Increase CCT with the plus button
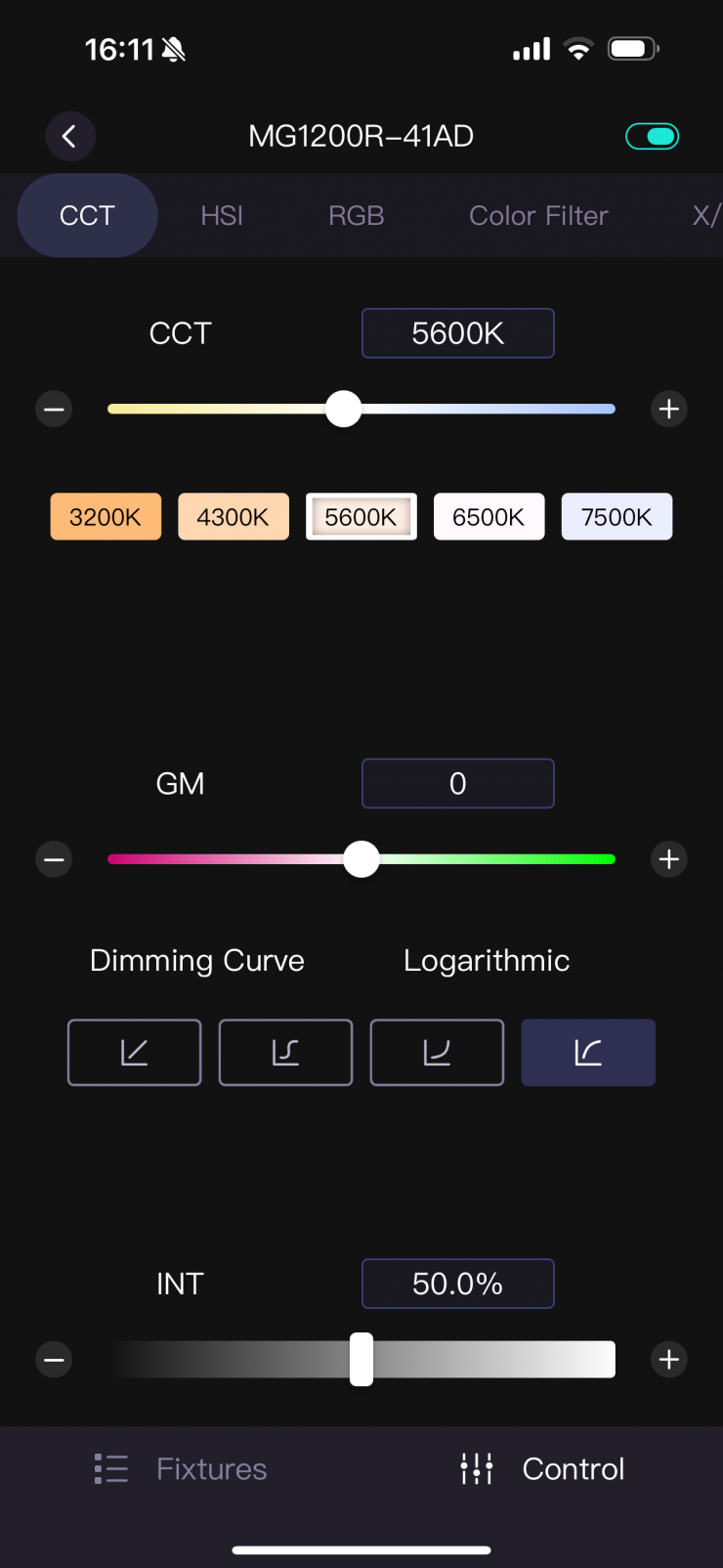 coord(668,409)
